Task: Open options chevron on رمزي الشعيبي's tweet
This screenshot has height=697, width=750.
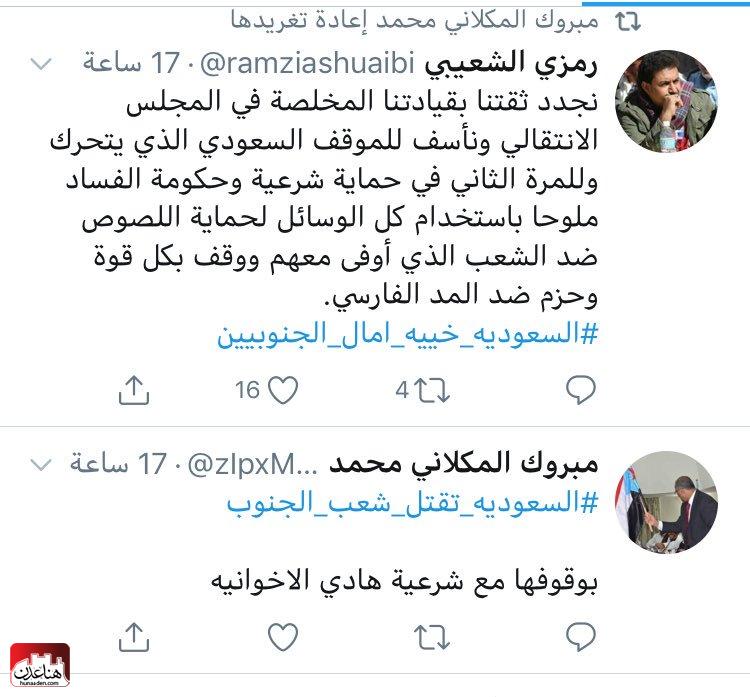Action: click(40, 65)
